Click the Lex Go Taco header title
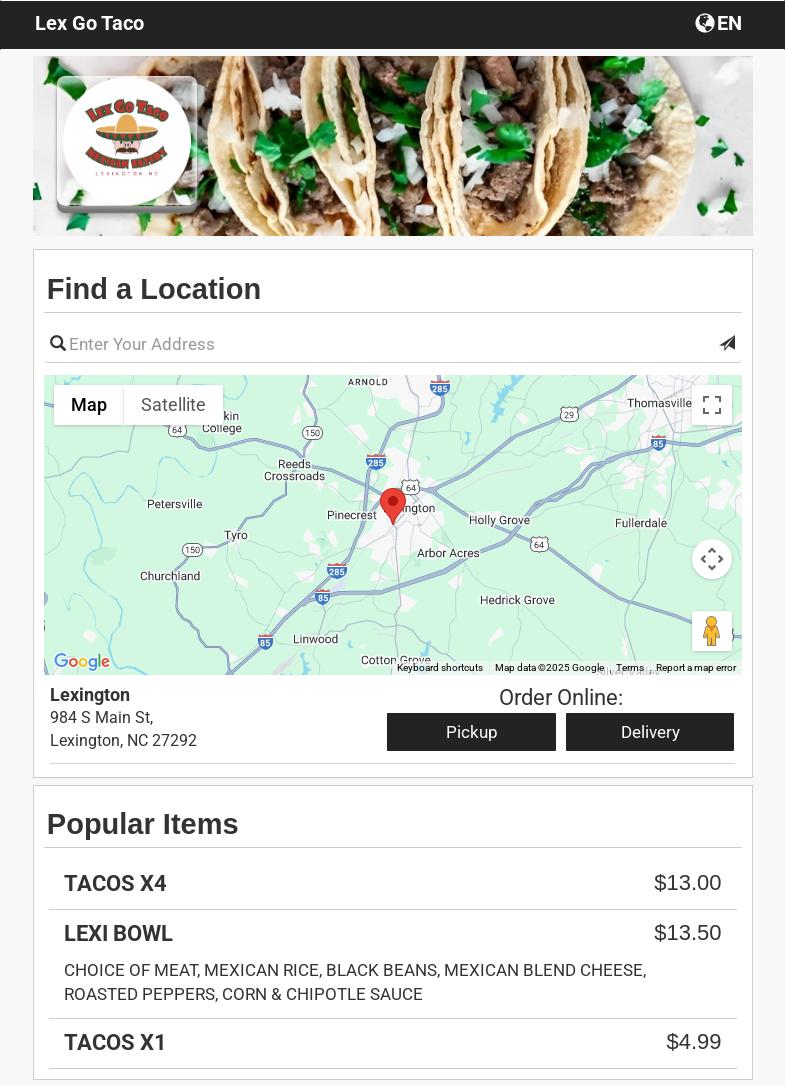Image resolution: width=785 pixels, height=1085 pixels. (x=89, y=23)
